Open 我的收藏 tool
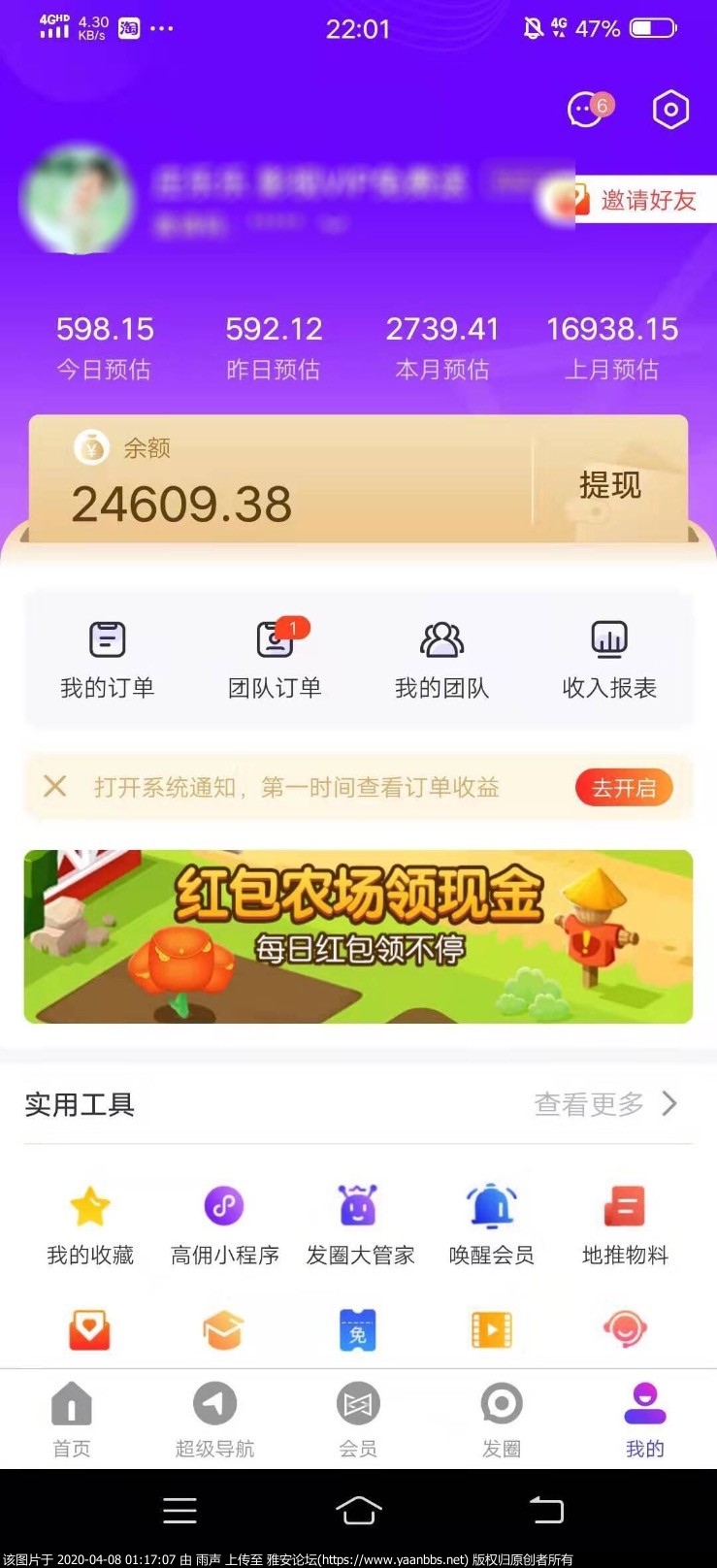 90,1225
